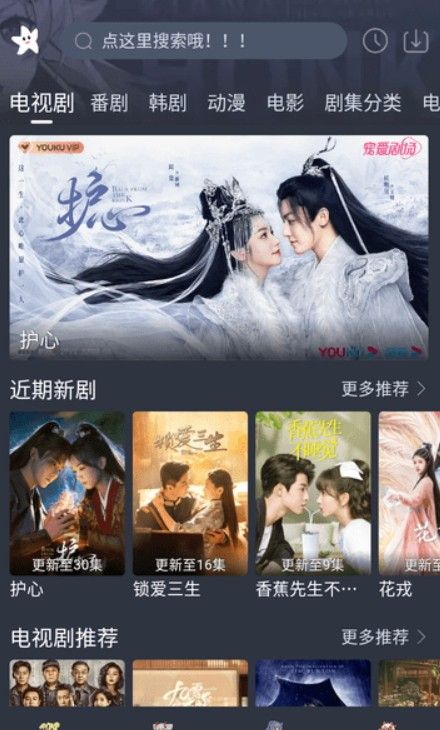Open the 花戎 drama card
Viewport: 440px width, 730px height.
[409, 505]
